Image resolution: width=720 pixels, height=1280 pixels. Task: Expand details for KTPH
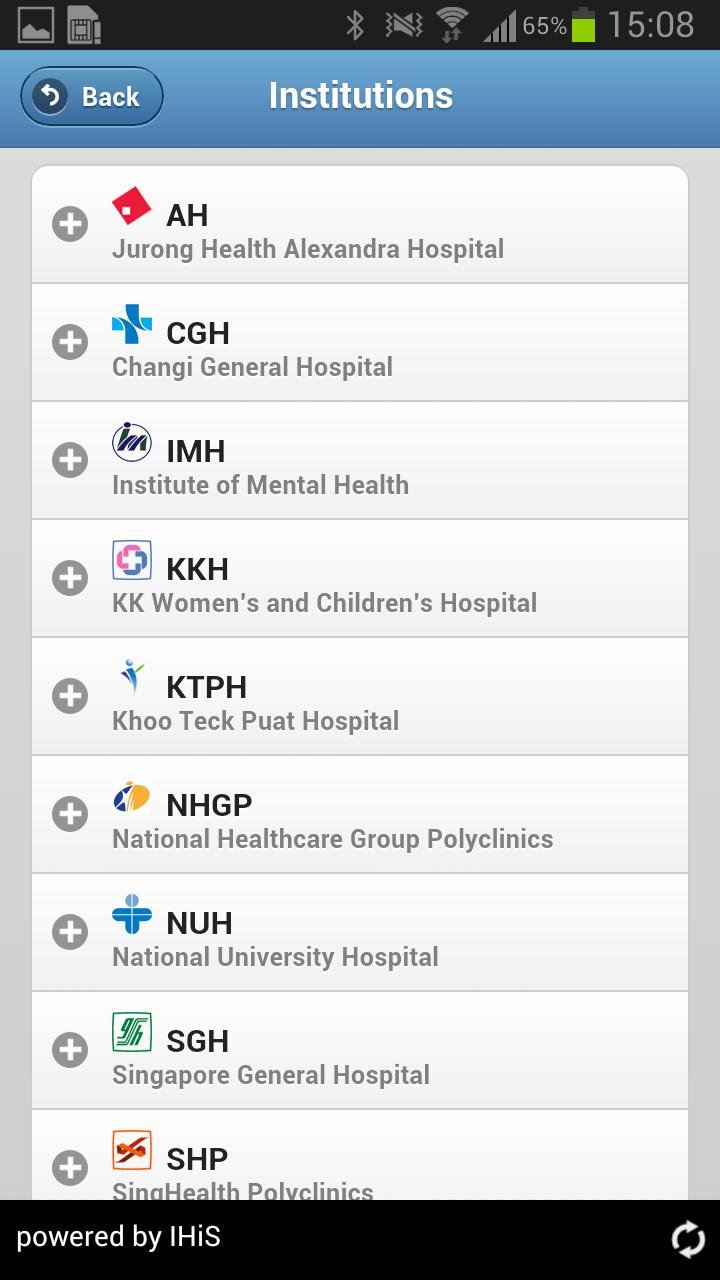pos(69,696)
